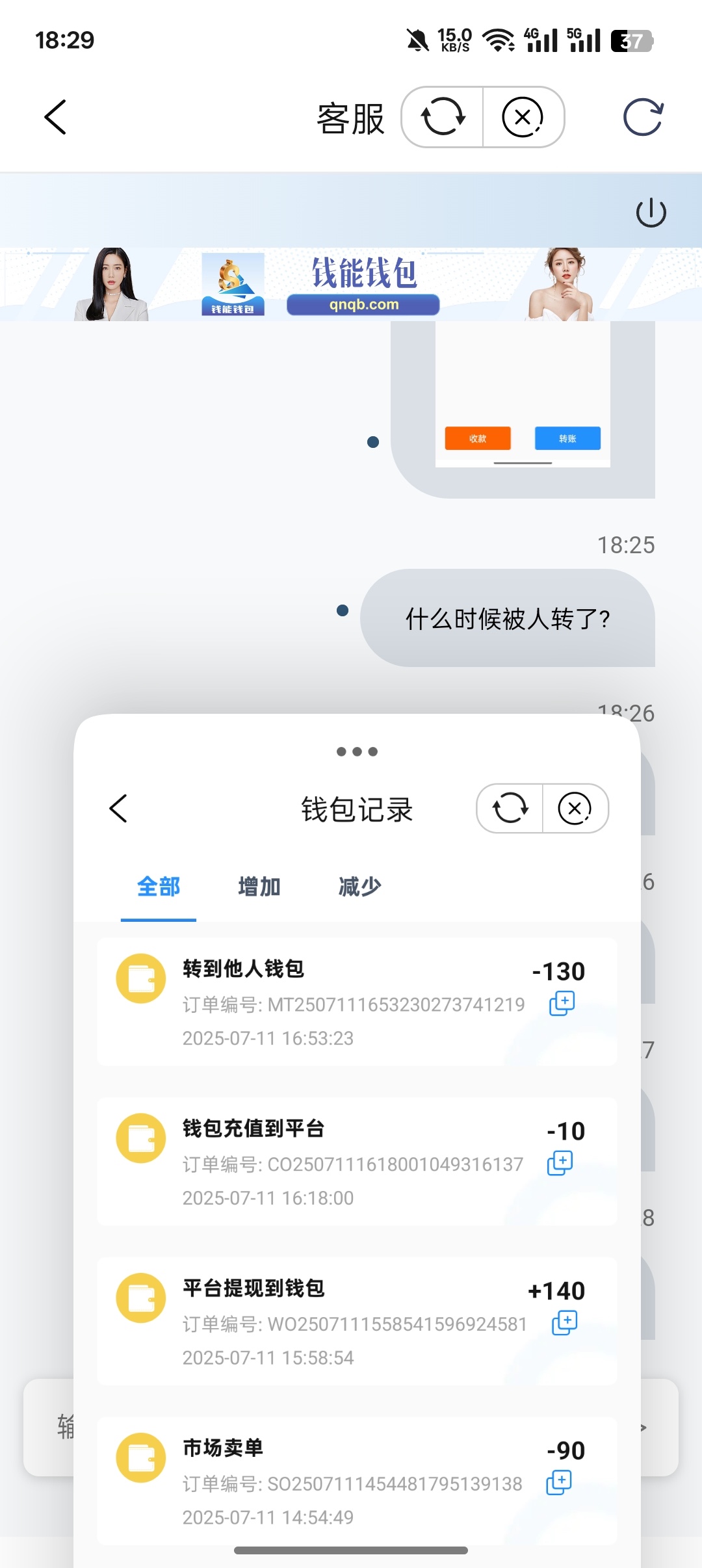Close the 客服 page with the X icon
This screenshot has width=702, height=1568.
pos(523,117)
